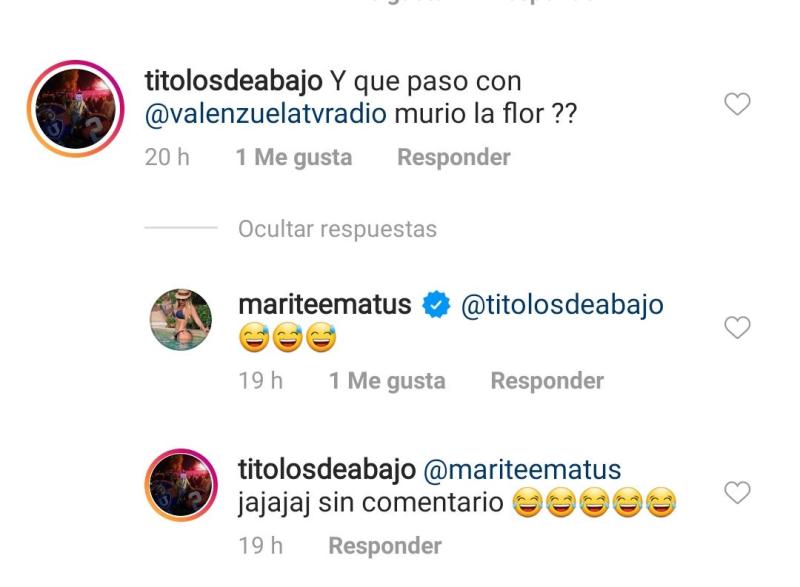View likes on titolosdeabajo's 20 h comment

(294, 157)
